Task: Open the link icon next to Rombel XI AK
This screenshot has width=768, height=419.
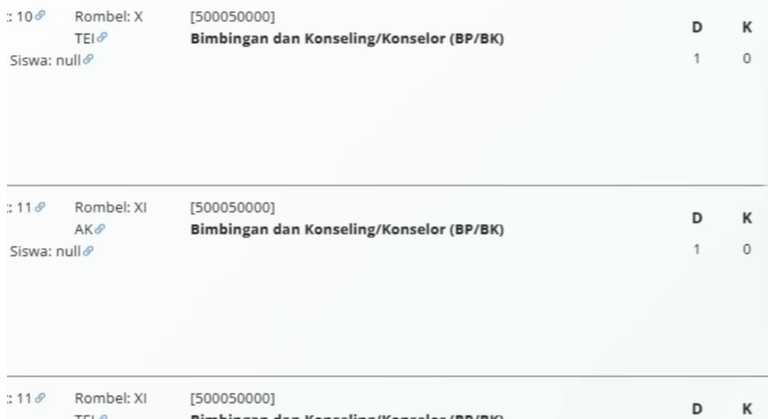Action: [100, 229]
